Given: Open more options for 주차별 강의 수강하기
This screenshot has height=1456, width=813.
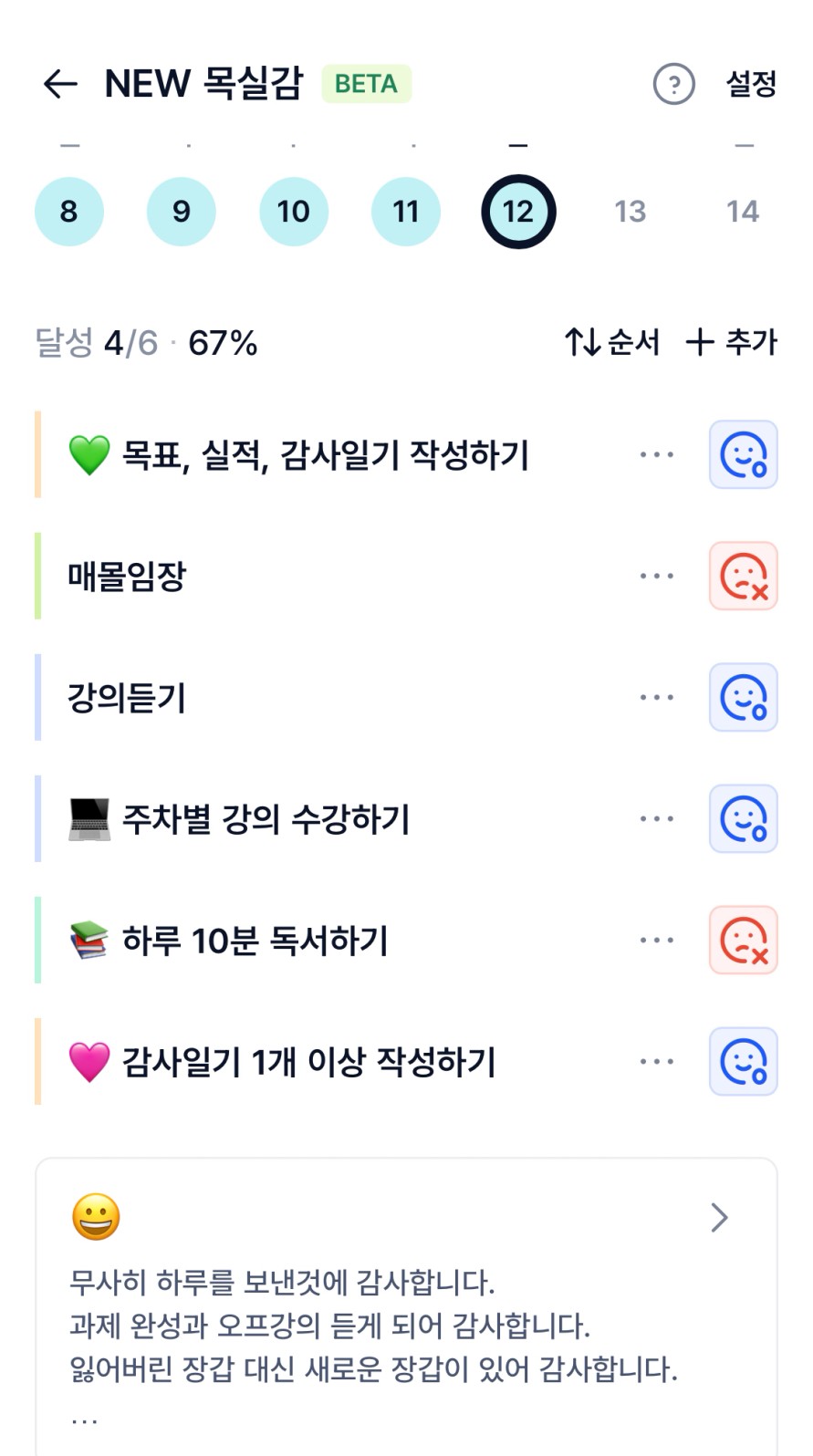Looking at the screenshot, I should (x=657, y=818).
